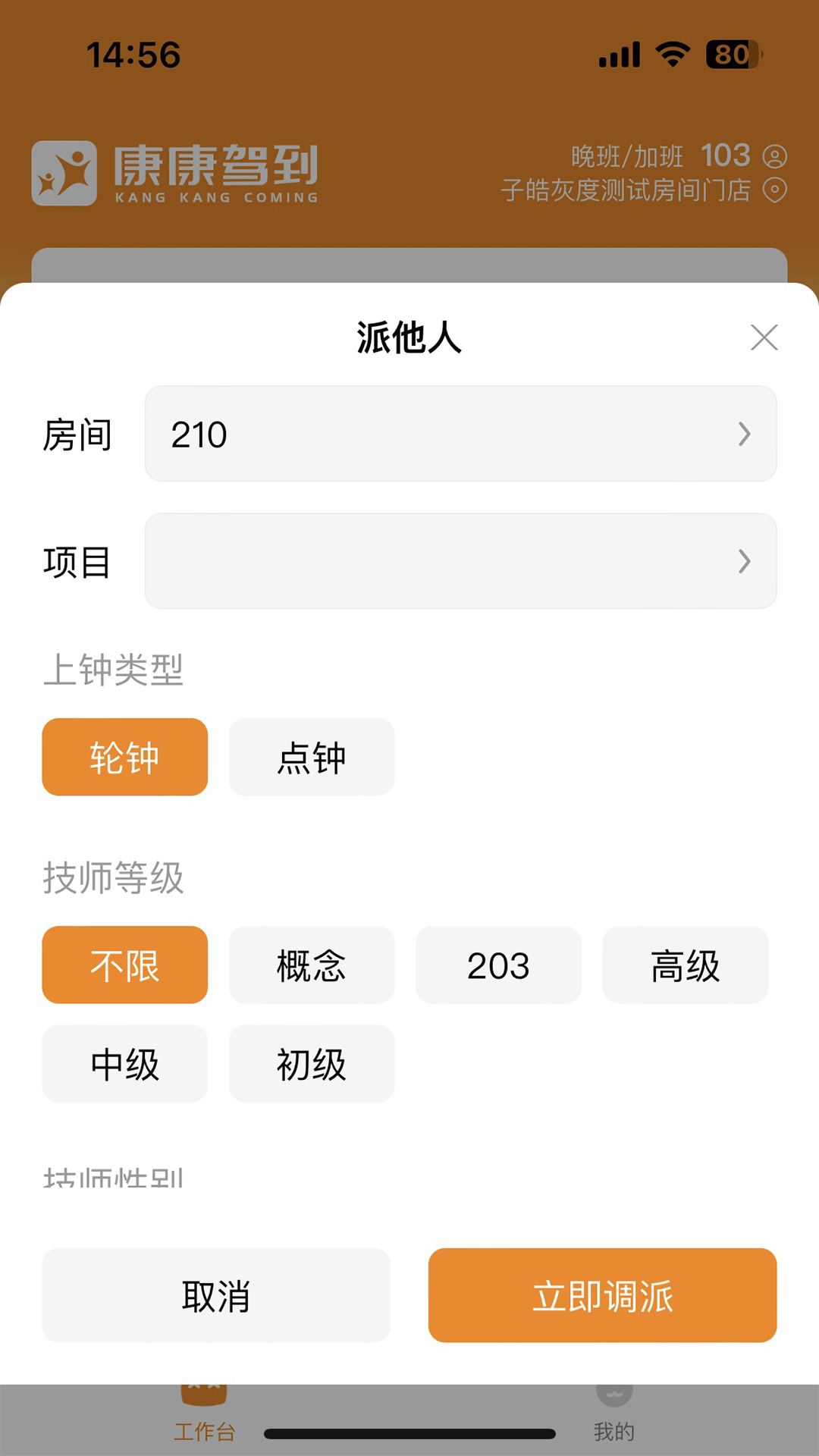Viewport: 819px width, 1456px height.
Task: Tap the person icon beside 103
Action: coord(773,155)
